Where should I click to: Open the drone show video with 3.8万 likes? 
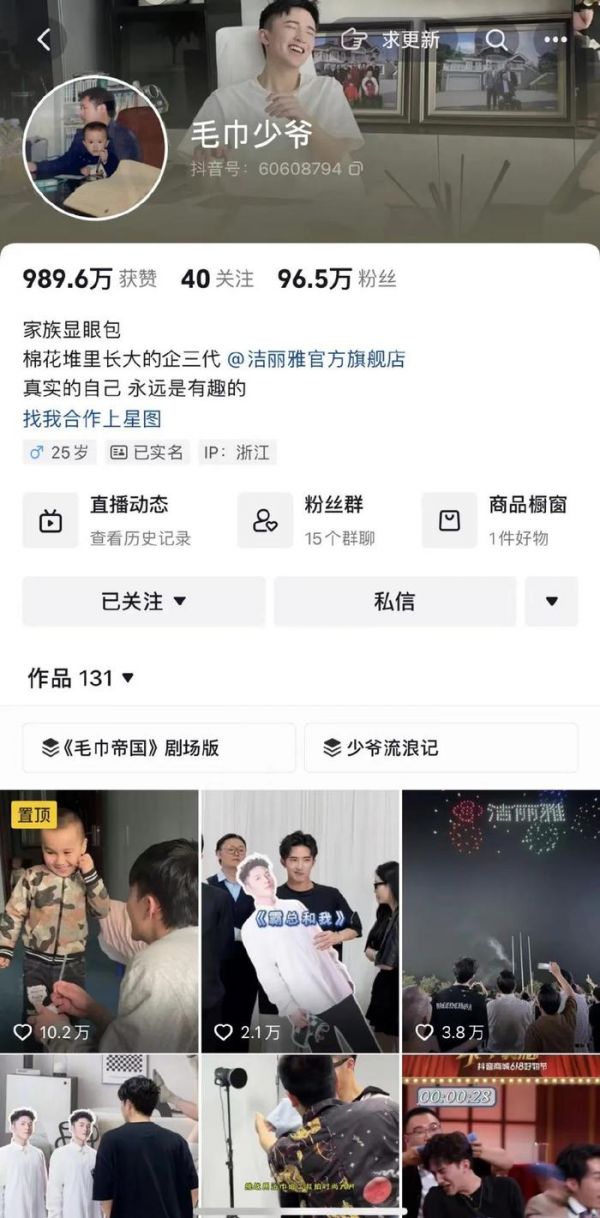point(499,920)
